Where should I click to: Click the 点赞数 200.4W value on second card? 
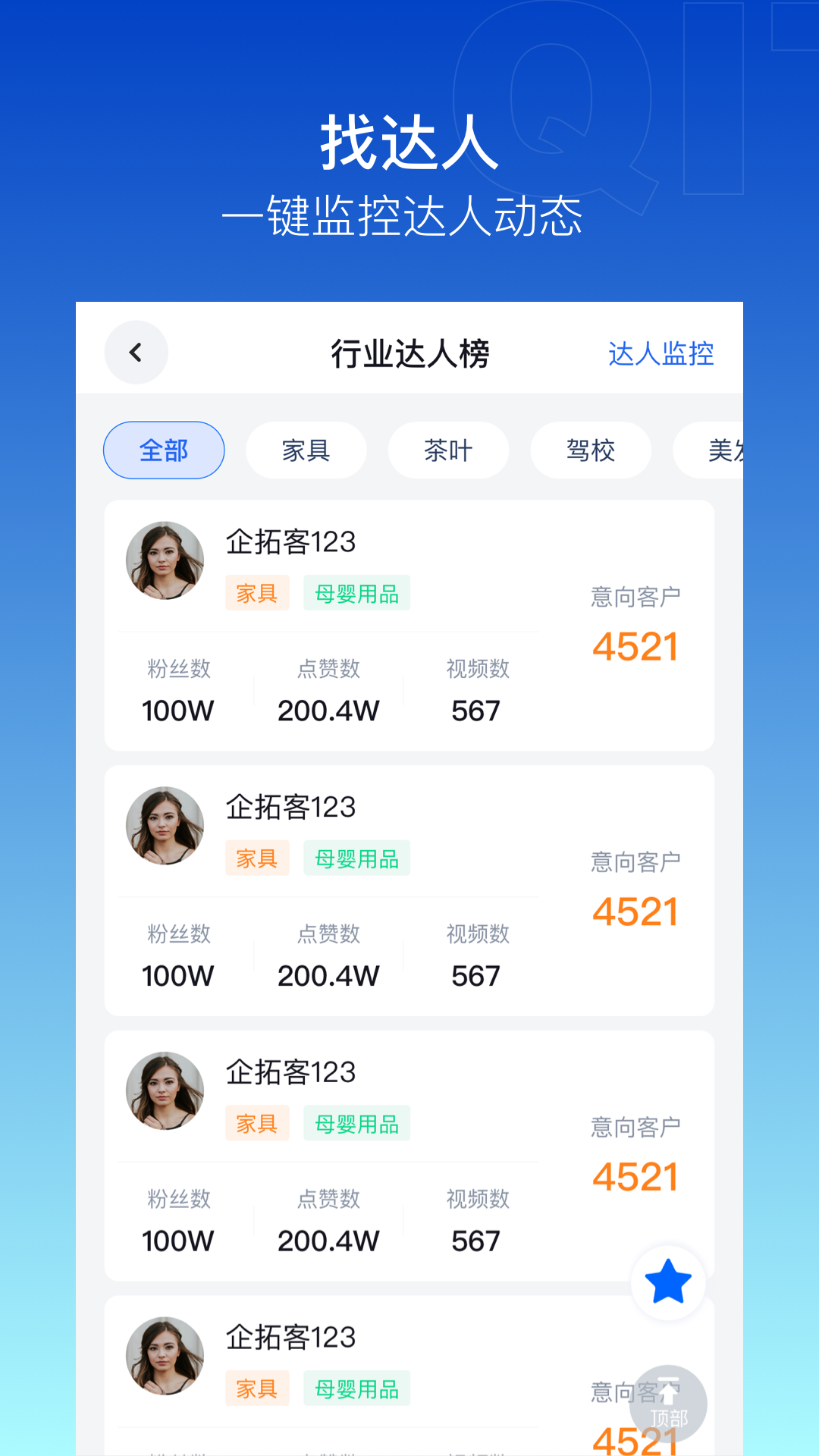tap(328, 975)
